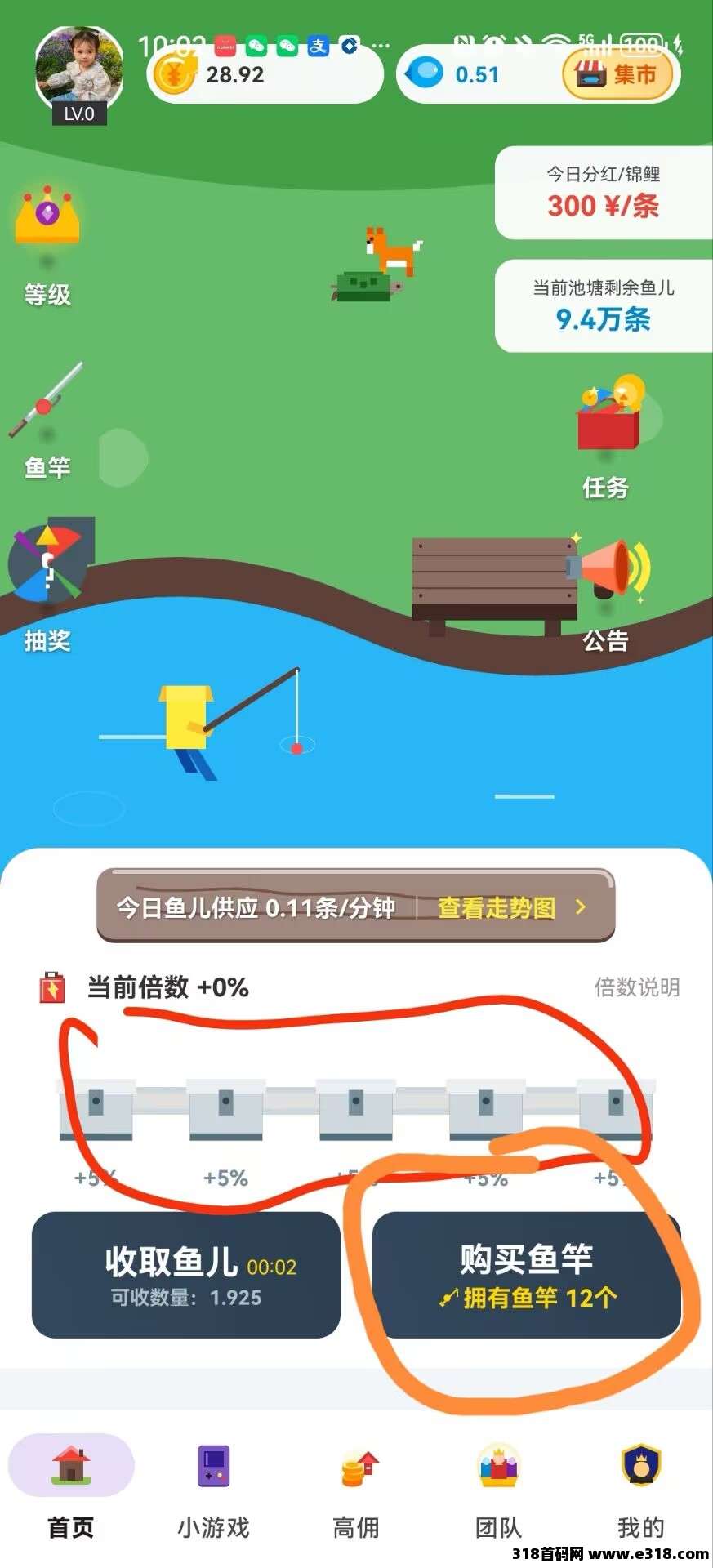This screenshot has width=713, height=1568.
Task: Open the 28.92 coin balance pill
Action: click(265, 75)
